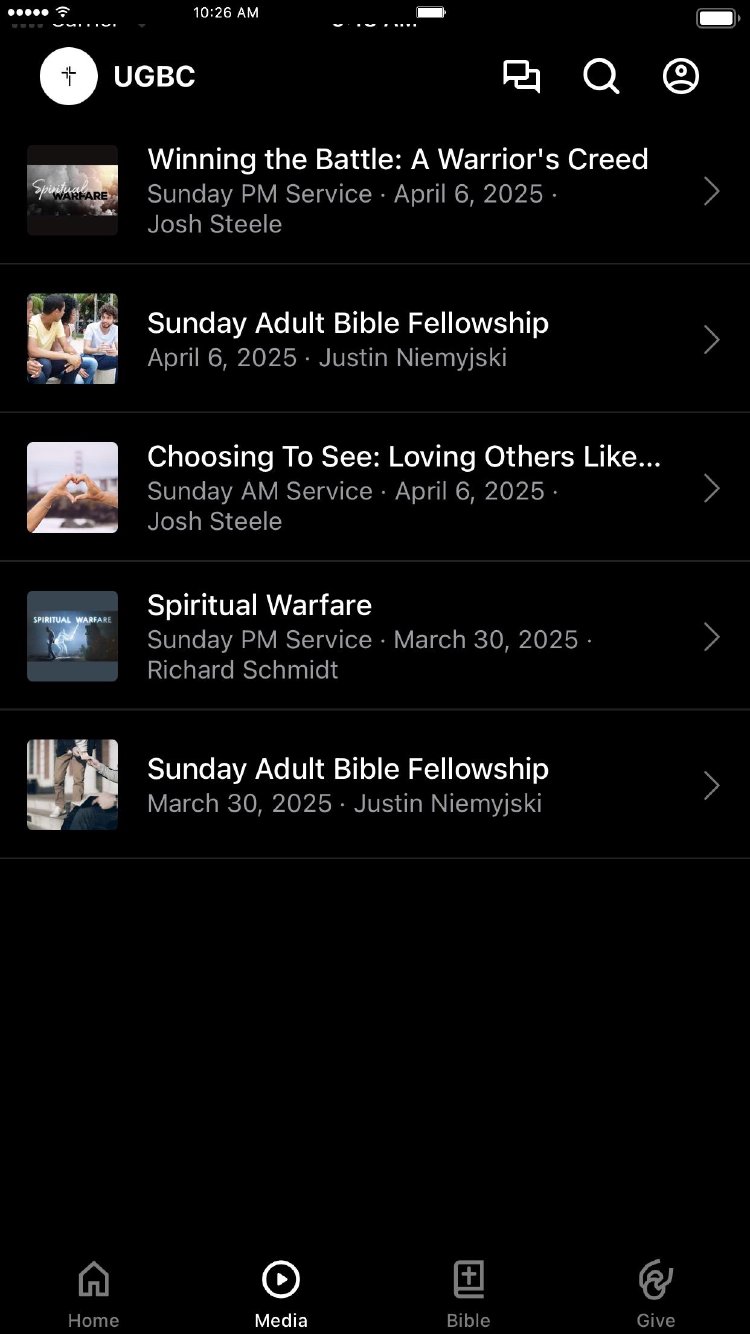Switch to the Home tab
750x1334 pixels.
pyautogui.click(x=94, y=1292)
